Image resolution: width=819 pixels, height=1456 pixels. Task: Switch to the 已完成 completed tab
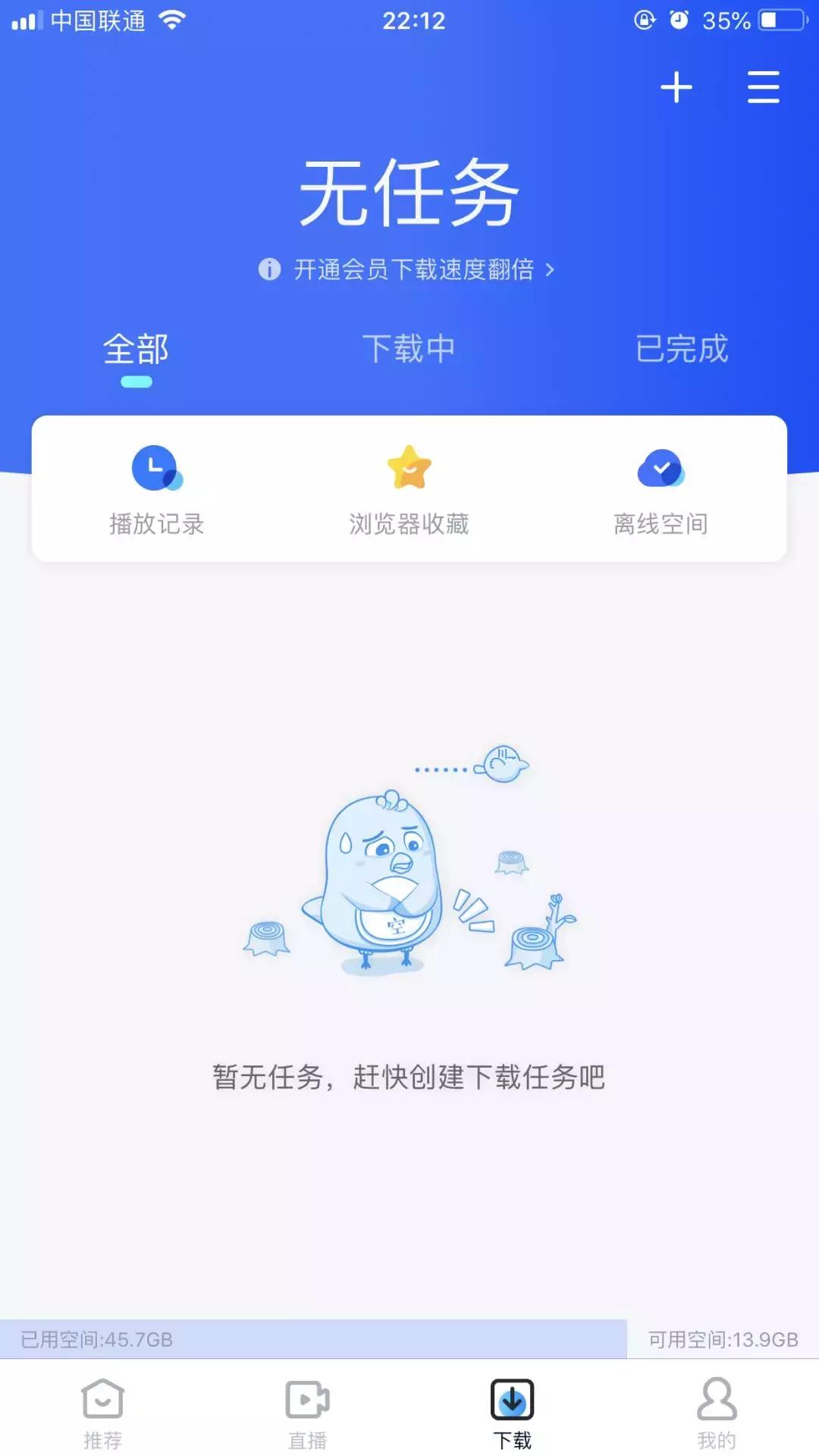pos(682,349)
